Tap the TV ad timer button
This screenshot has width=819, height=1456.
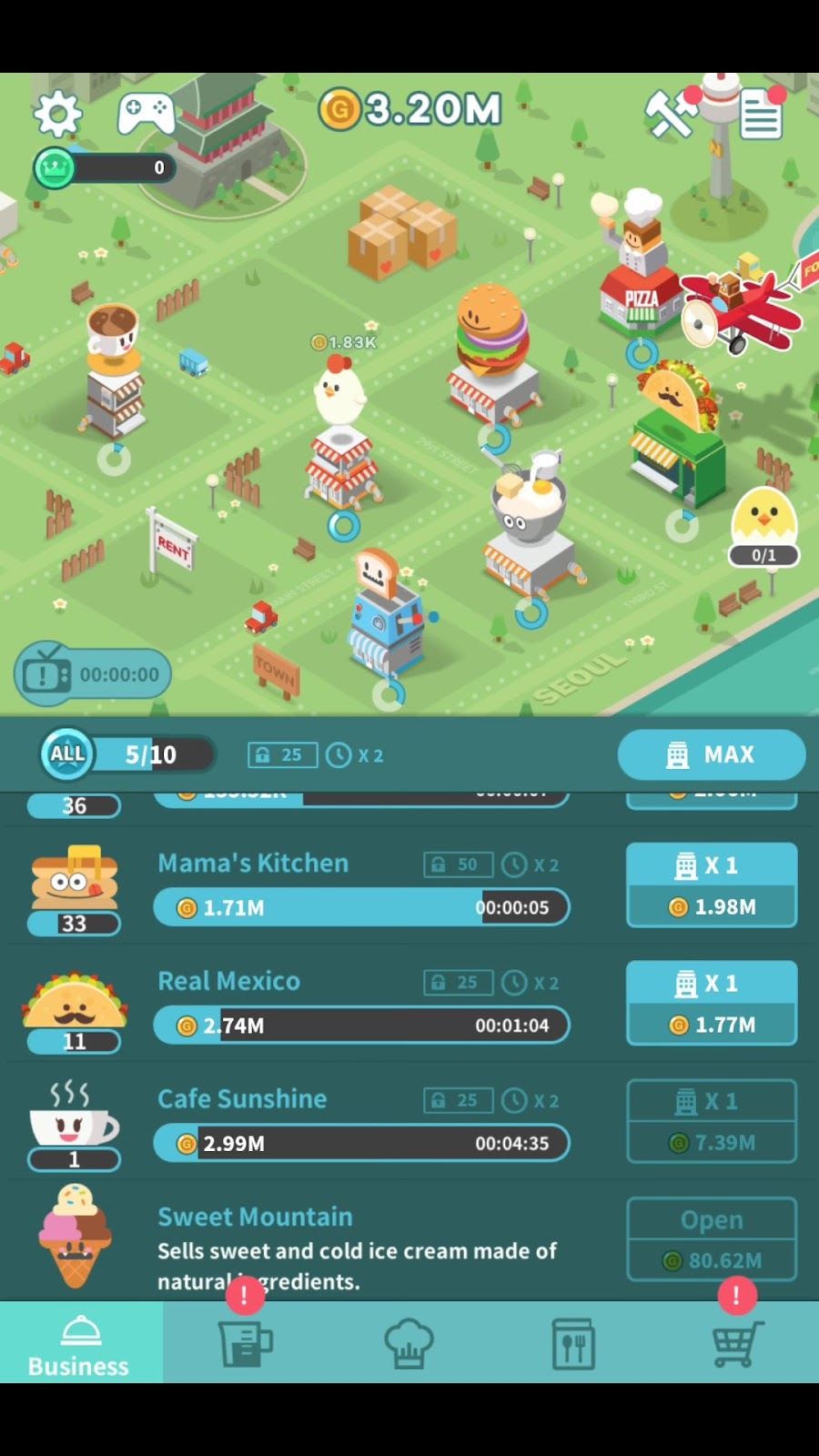click(x=93, y=674)
